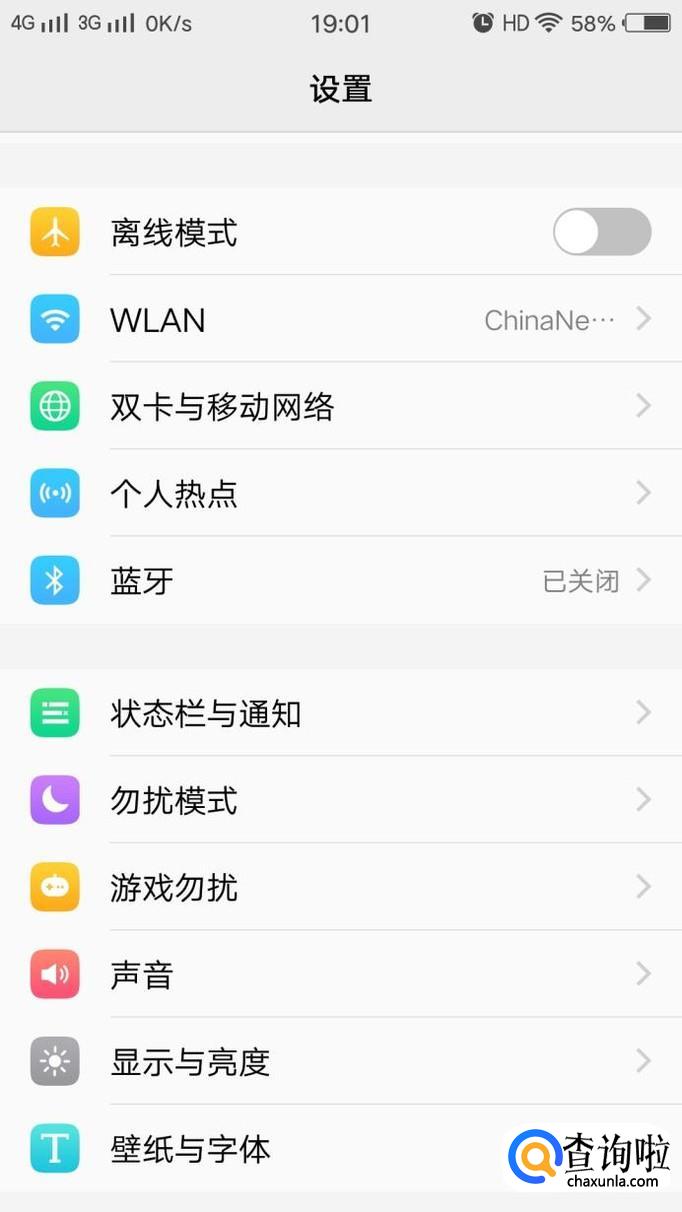Open 勿扰模式 settings

pos(340,801)
